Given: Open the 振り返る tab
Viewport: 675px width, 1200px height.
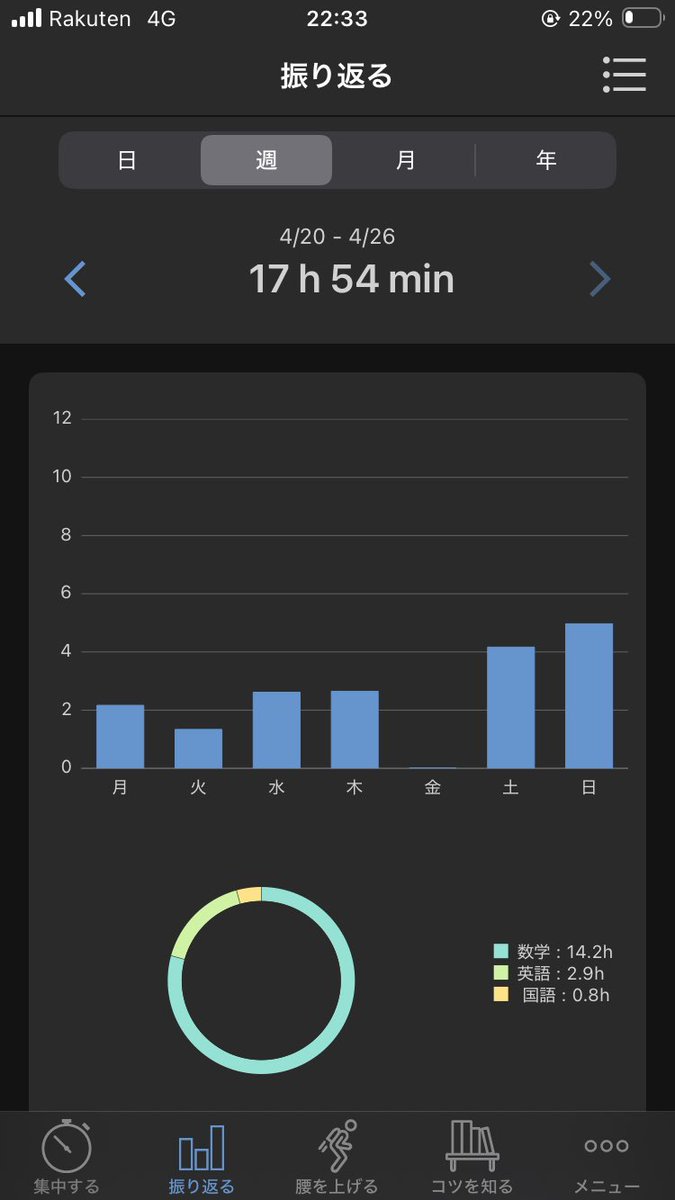Looking at the screenshot, I should click(x=202, y=1158).
